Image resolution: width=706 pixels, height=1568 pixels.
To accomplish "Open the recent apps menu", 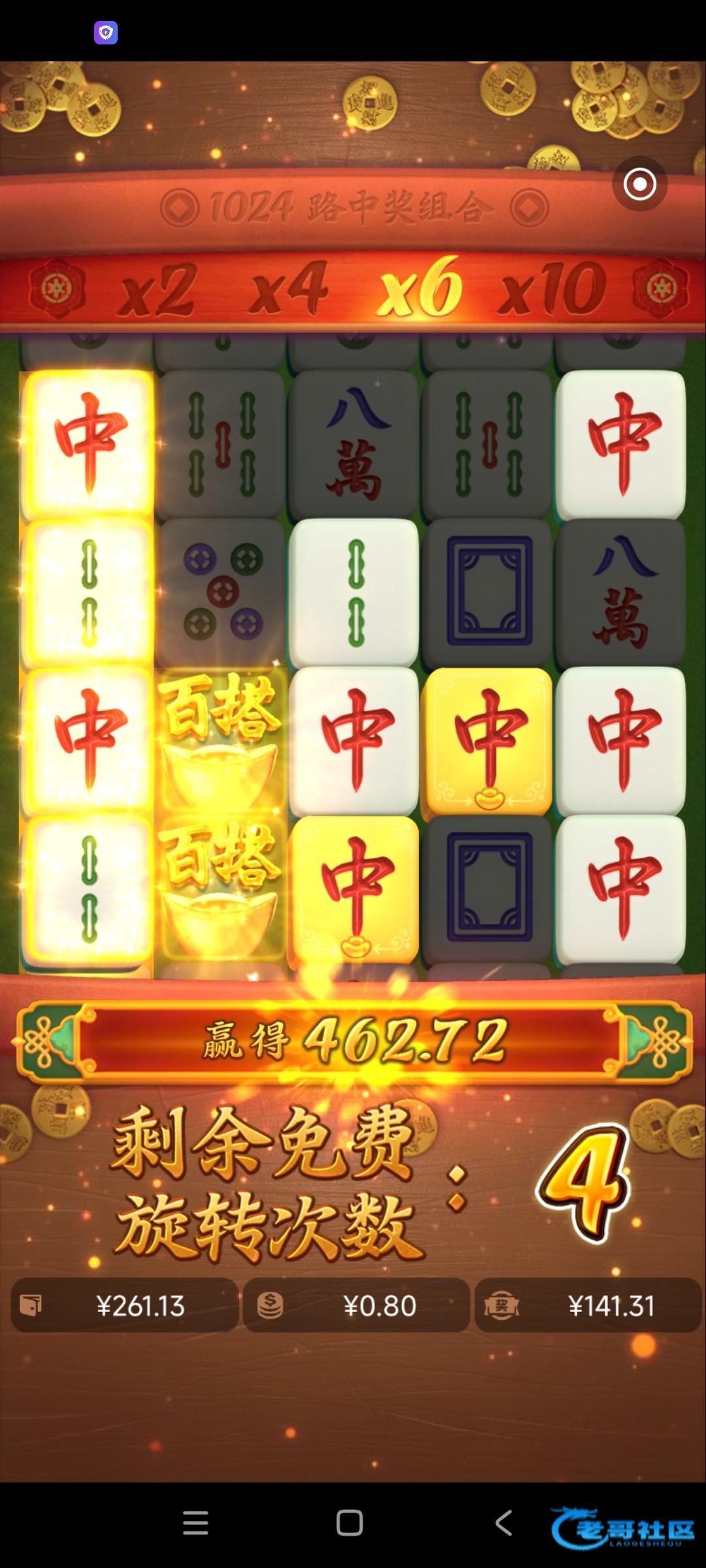I will [x=195, y=1523].
